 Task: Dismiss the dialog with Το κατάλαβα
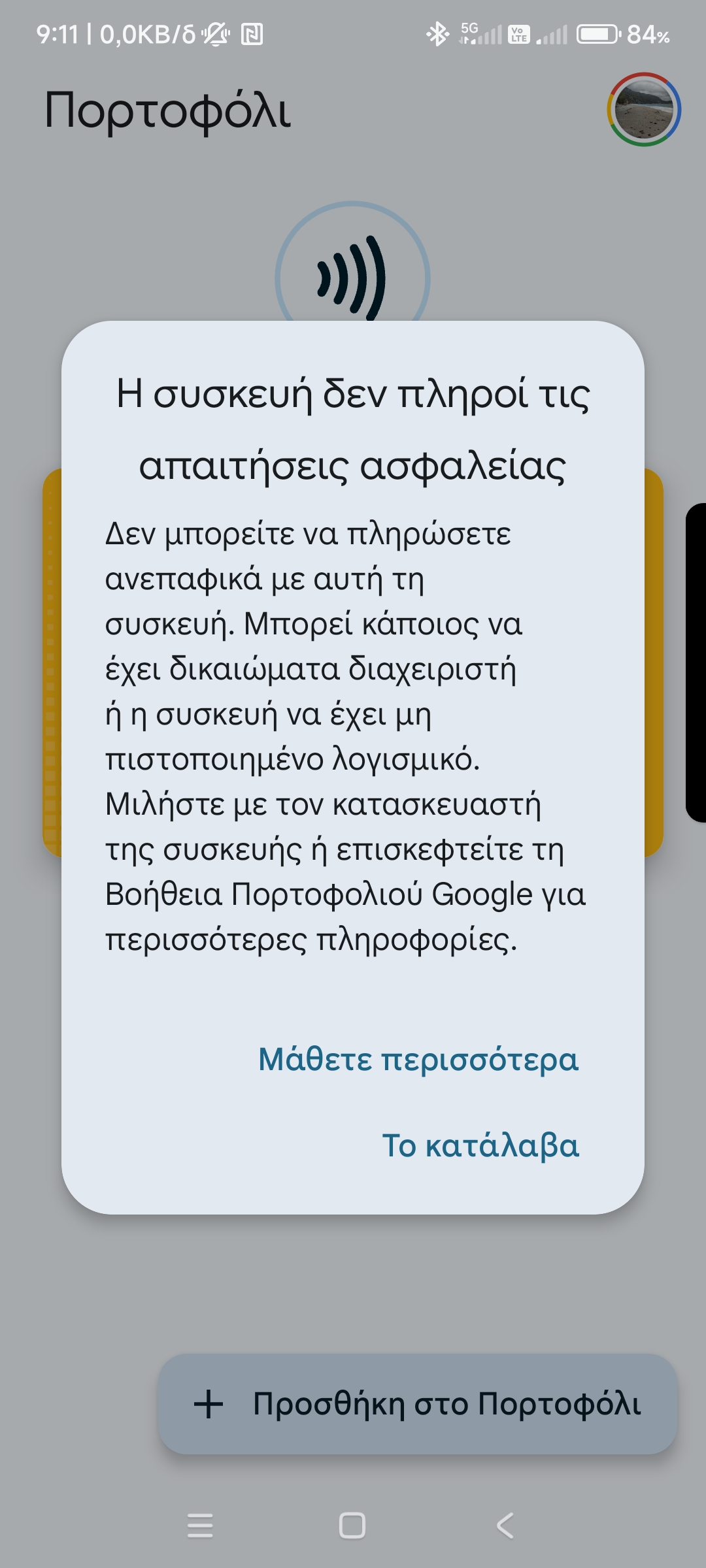(x=480, y=1145)
